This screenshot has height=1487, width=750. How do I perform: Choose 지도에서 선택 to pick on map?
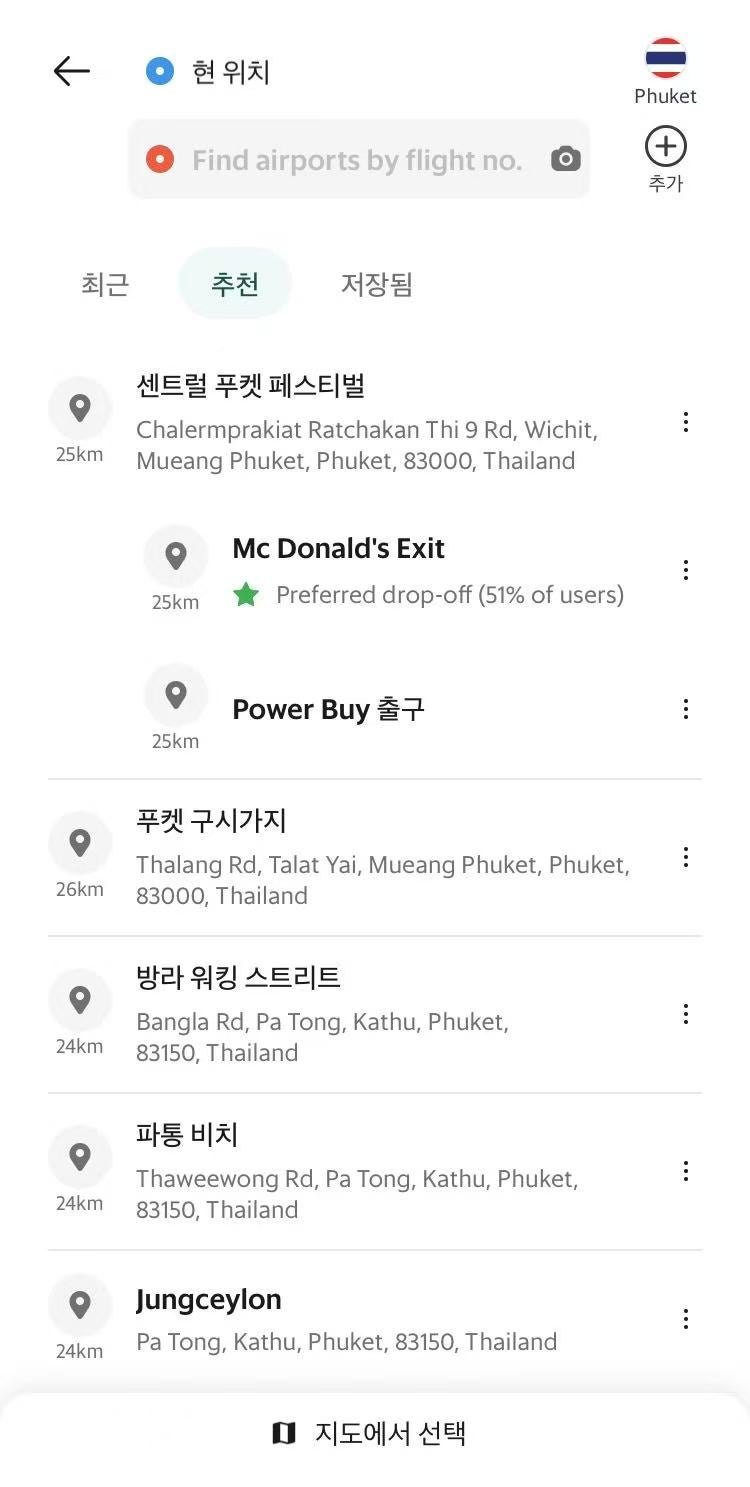point(394,1433)
